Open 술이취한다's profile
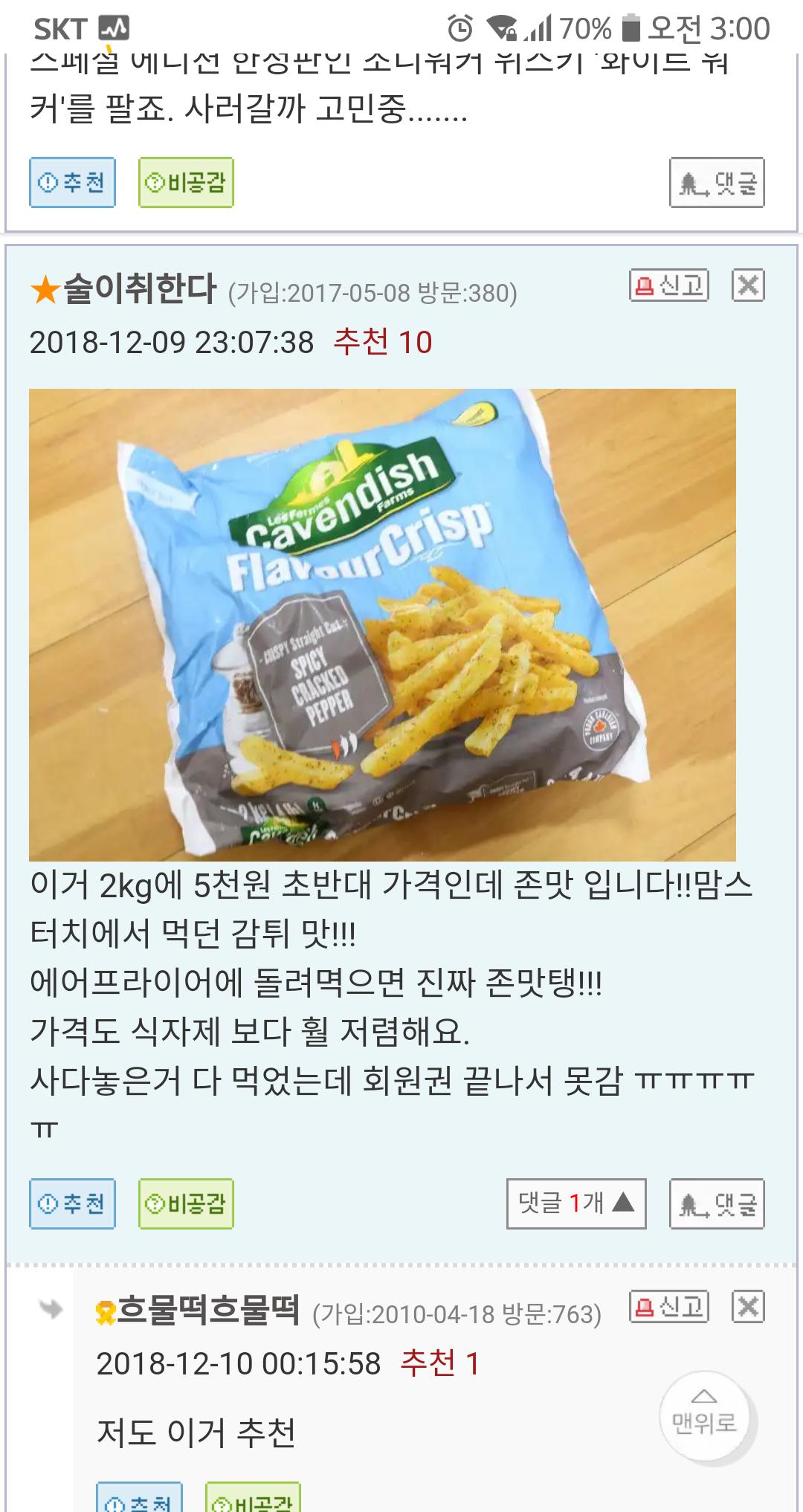 tap(139, 289)
